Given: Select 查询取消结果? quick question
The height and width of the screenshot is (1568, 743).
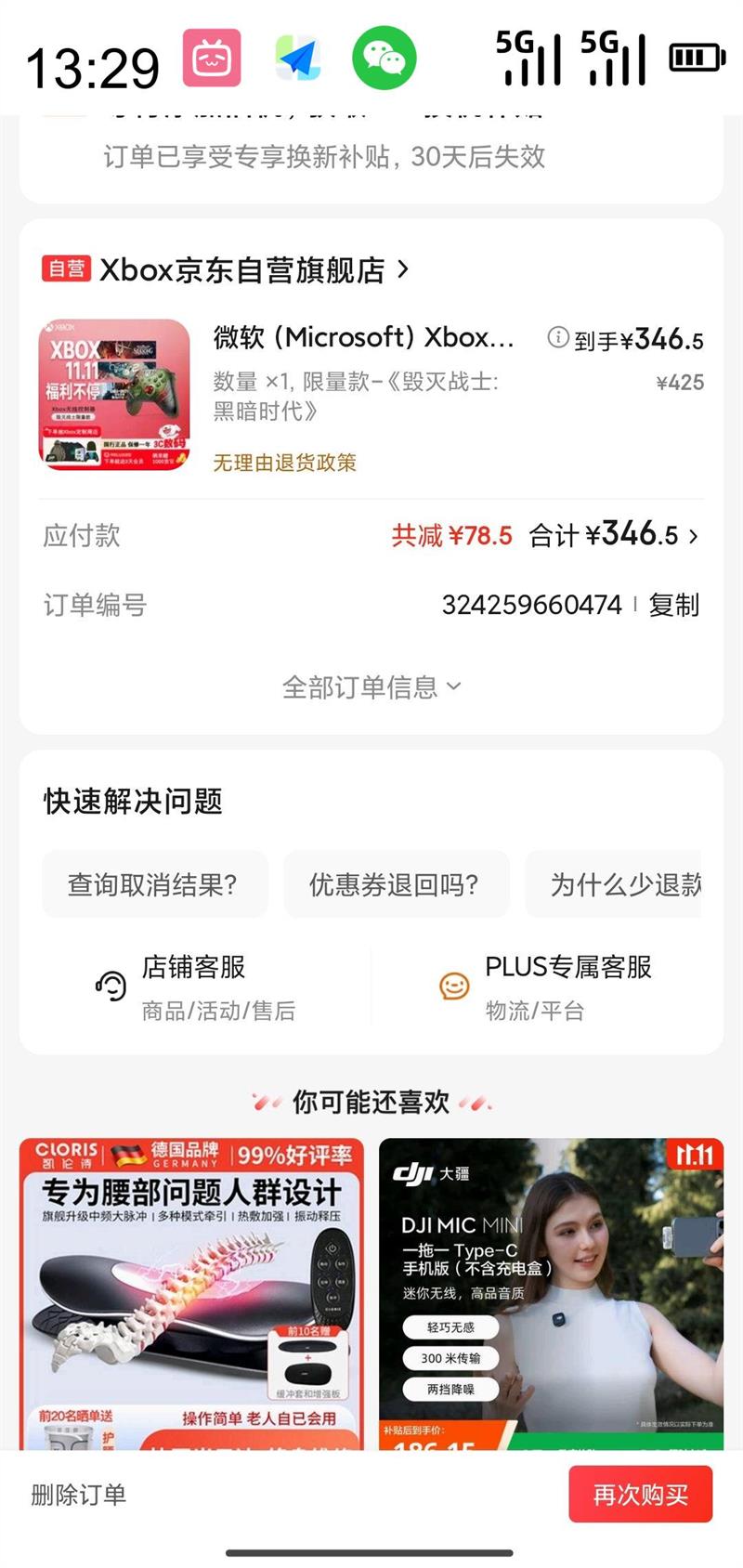Looking at the screenshot, I should 154,884.
